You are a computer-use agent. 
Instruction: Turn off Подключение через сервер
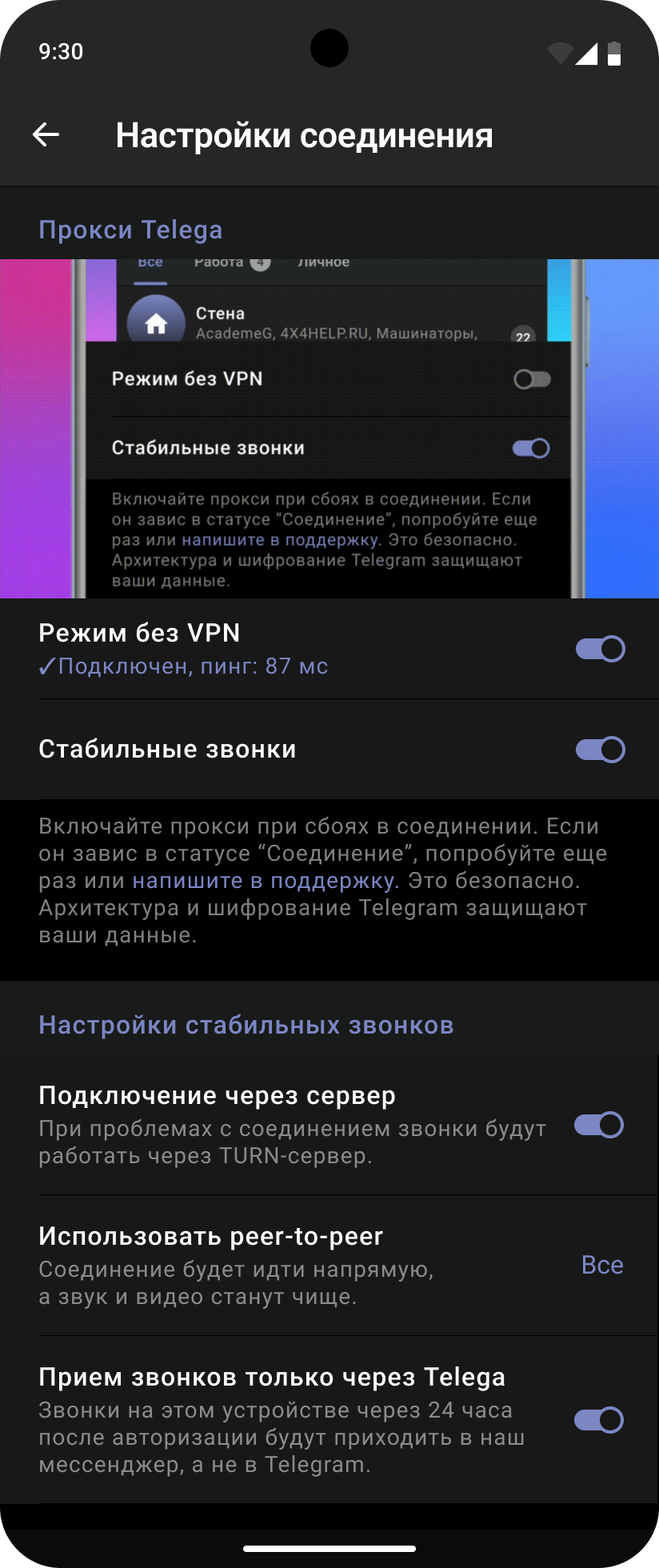598,1126
